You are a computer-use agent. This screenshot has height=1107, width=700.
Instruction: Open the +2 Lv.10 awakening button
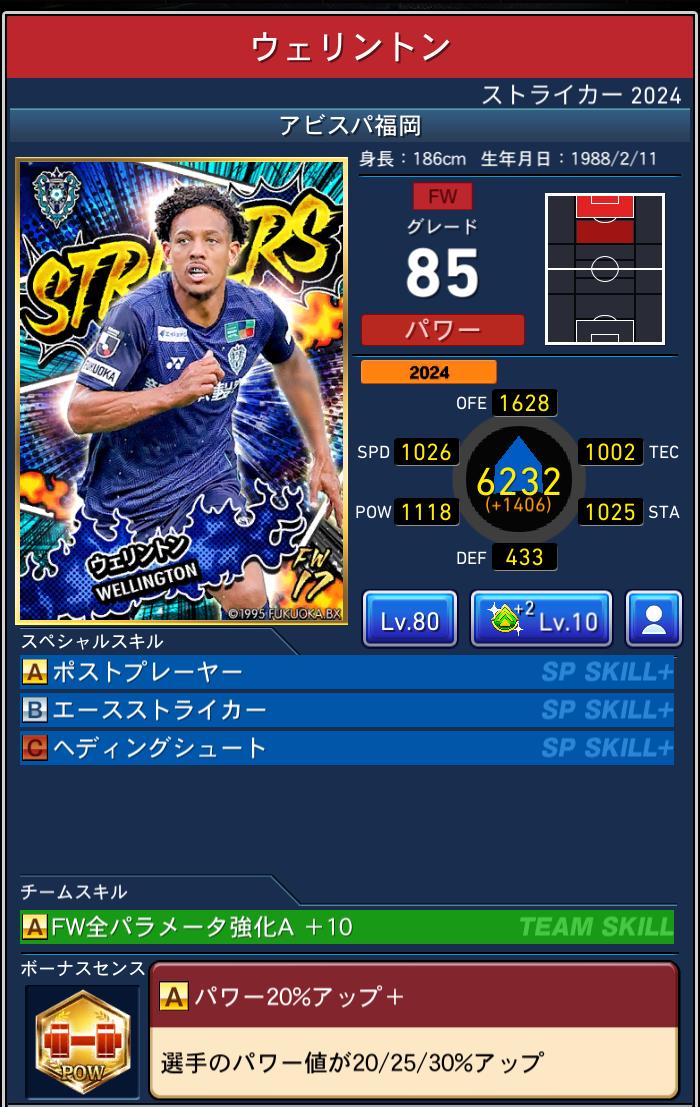pos(541,620)
